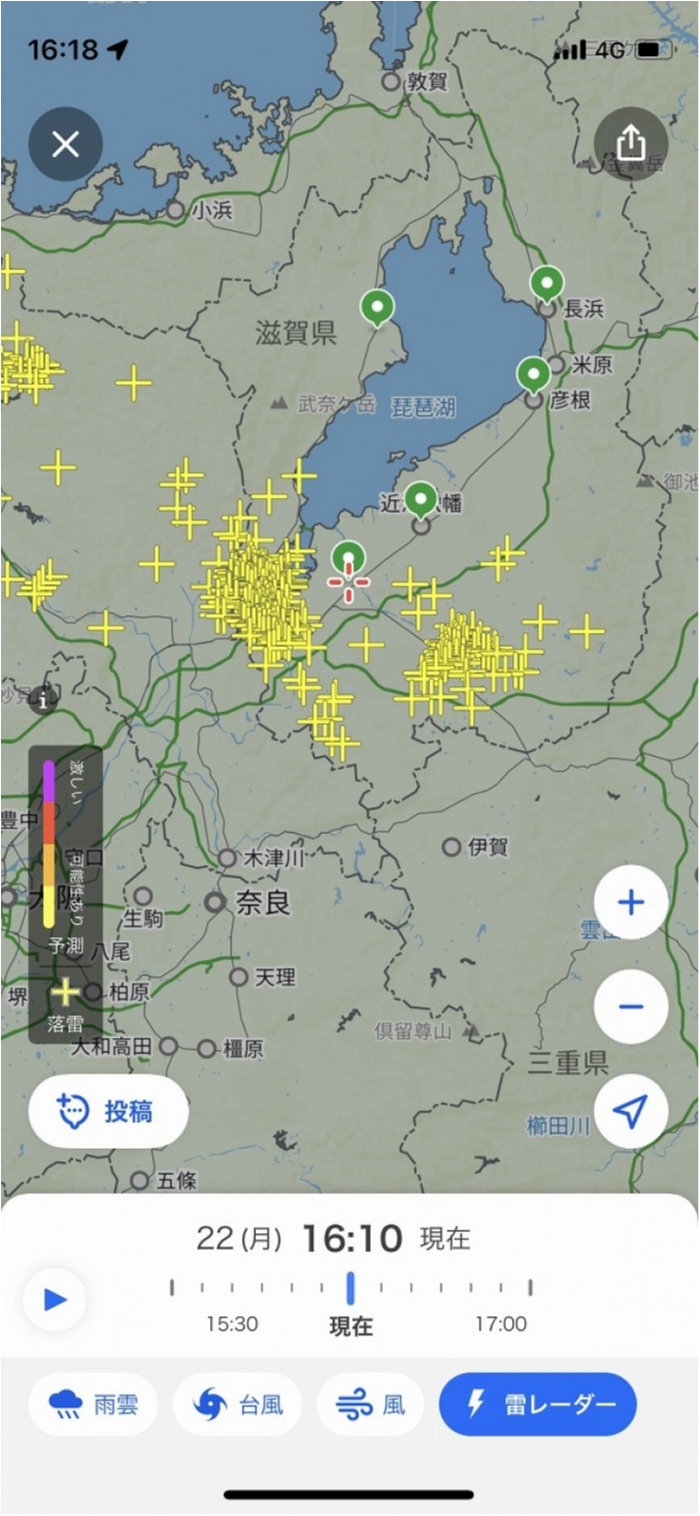Switch to the 台風 typhoon layer
Image resolution: width=700 pixels, height=1516 pixels.
pos(237,1405)
